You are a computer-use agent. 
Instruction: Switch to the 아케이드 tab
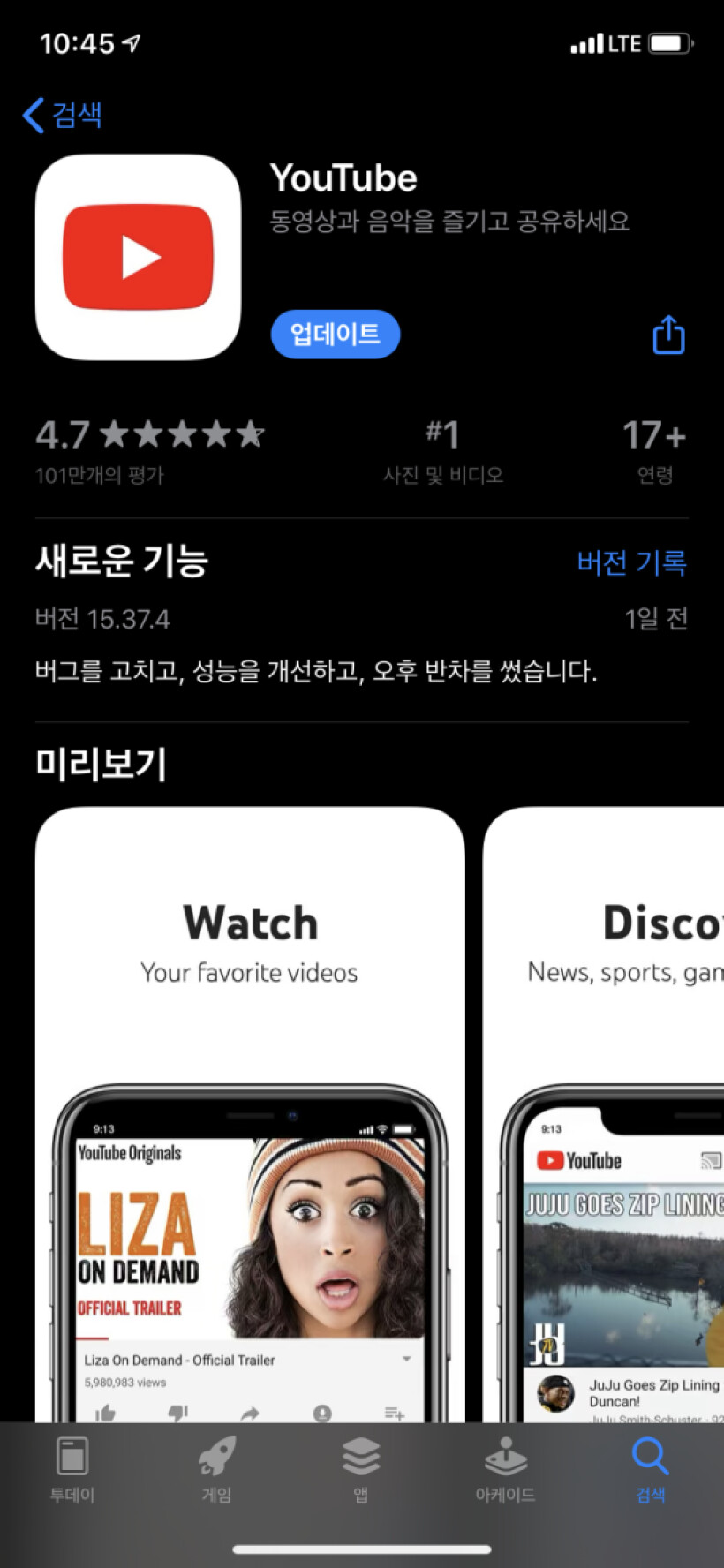click(x=505, y=1469)
